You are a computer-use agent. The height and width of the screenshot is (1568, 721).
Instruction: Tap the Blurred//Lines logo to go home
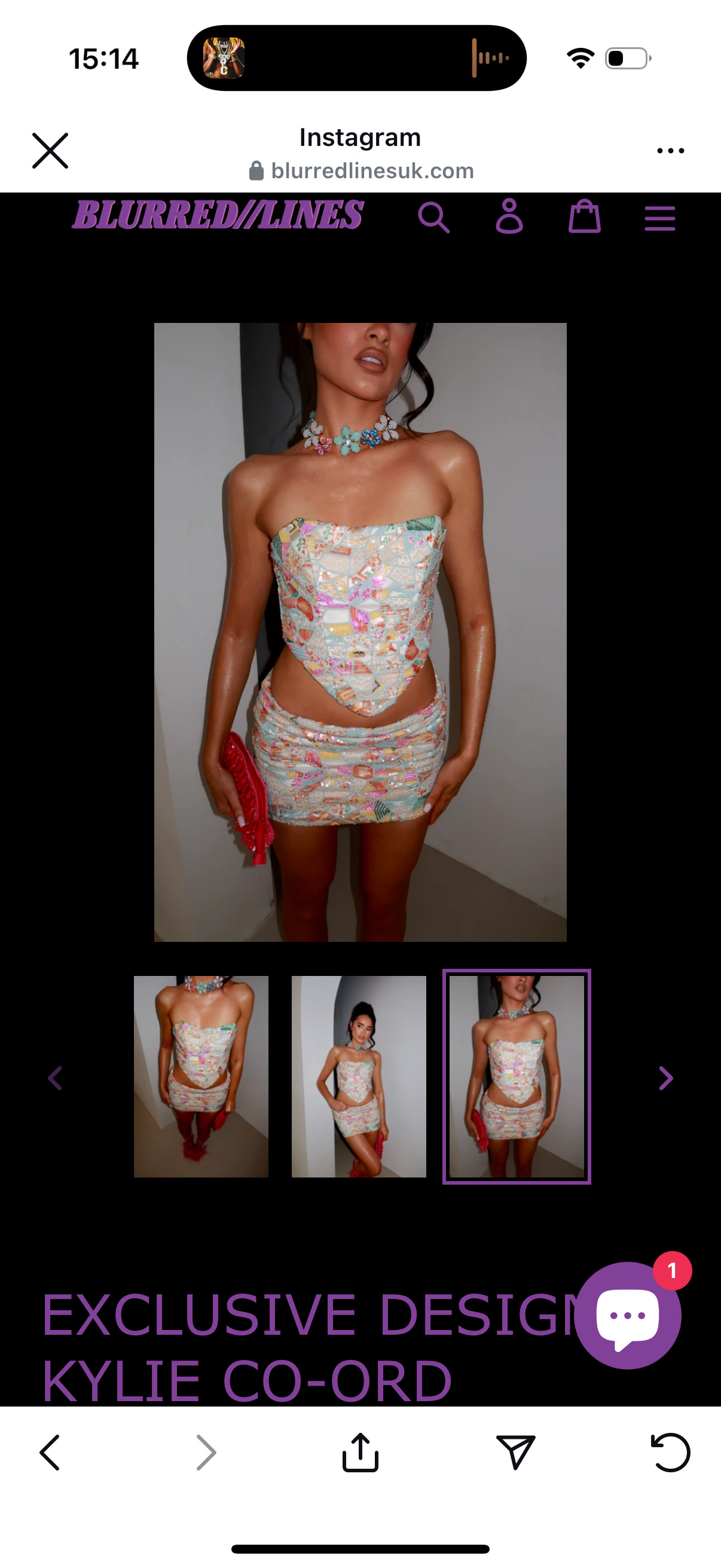pyautogui.click(x=218, y=215)
